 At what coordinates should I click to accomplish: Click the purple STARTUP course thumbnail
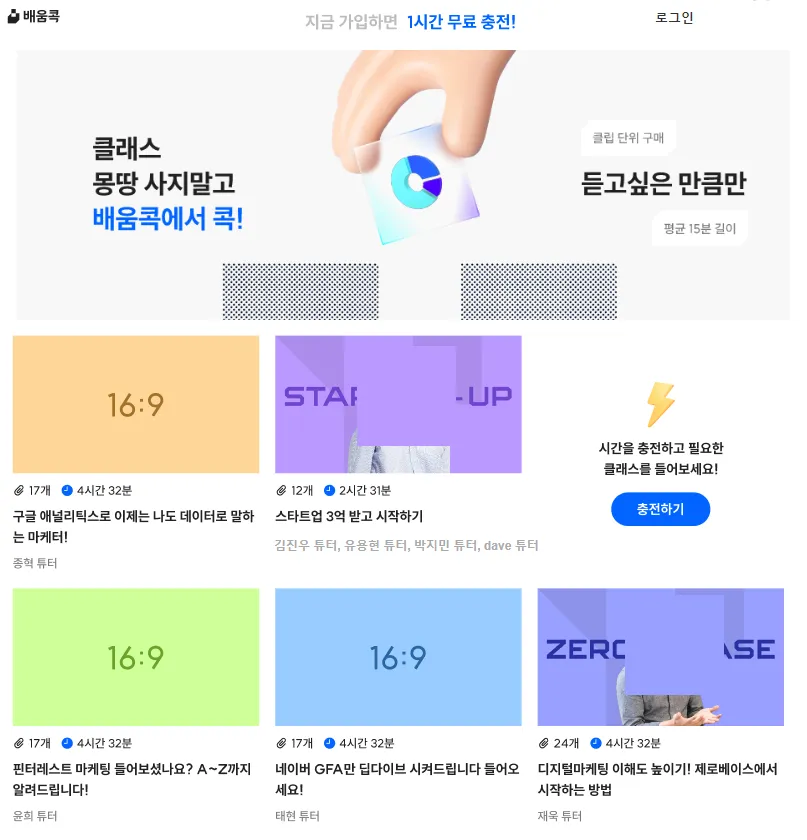tap(398, 403)
